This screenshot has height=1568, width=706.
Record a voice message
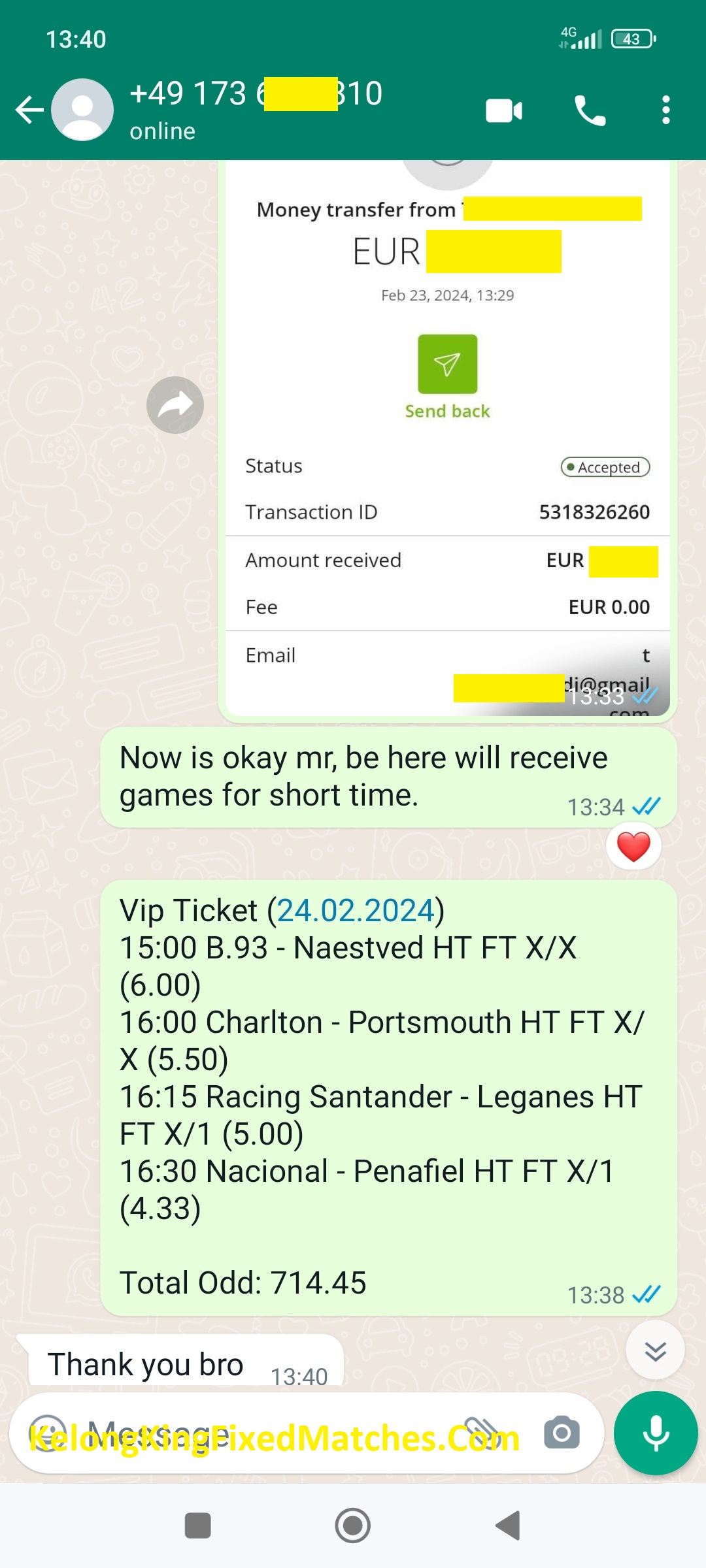coord(656,1433)
